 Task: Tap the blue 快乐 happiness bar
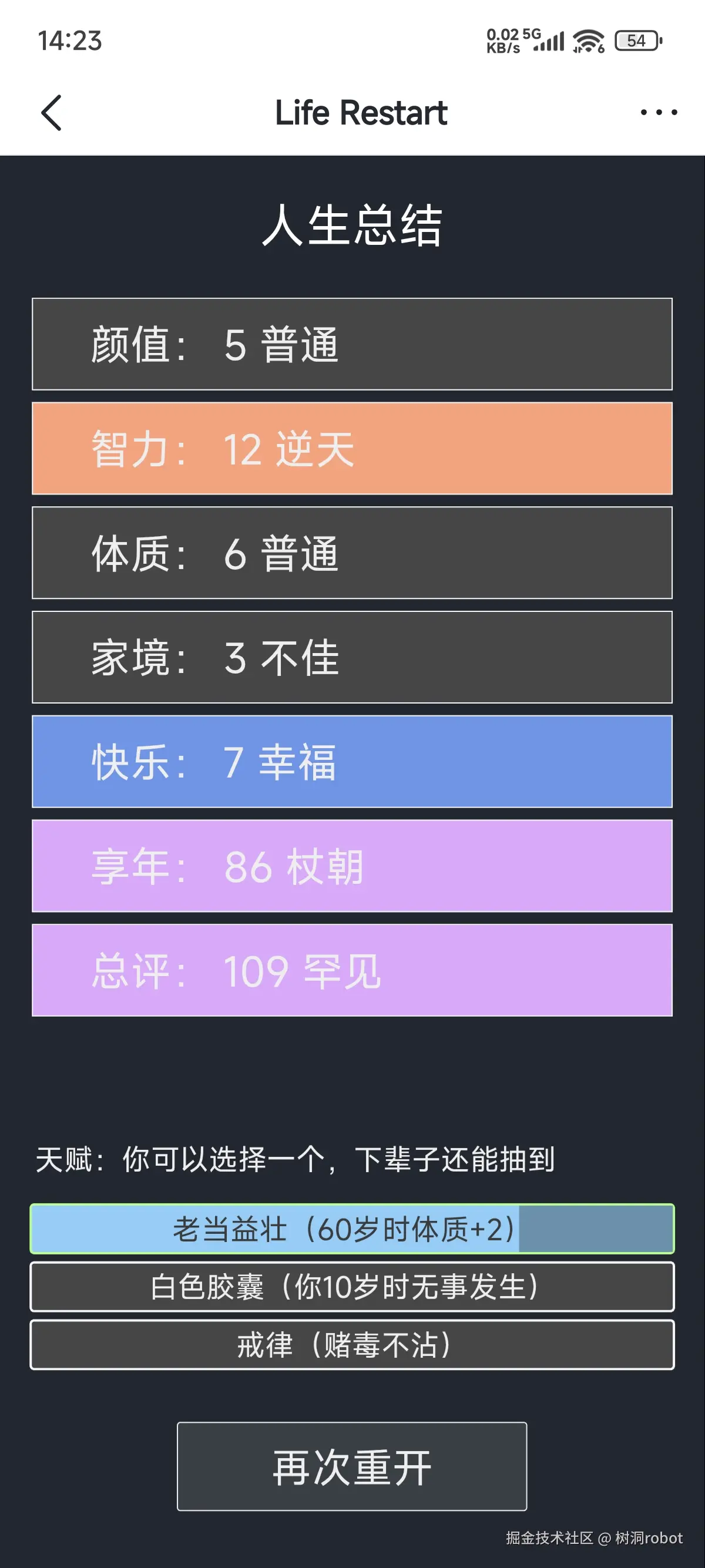(352, 762)
